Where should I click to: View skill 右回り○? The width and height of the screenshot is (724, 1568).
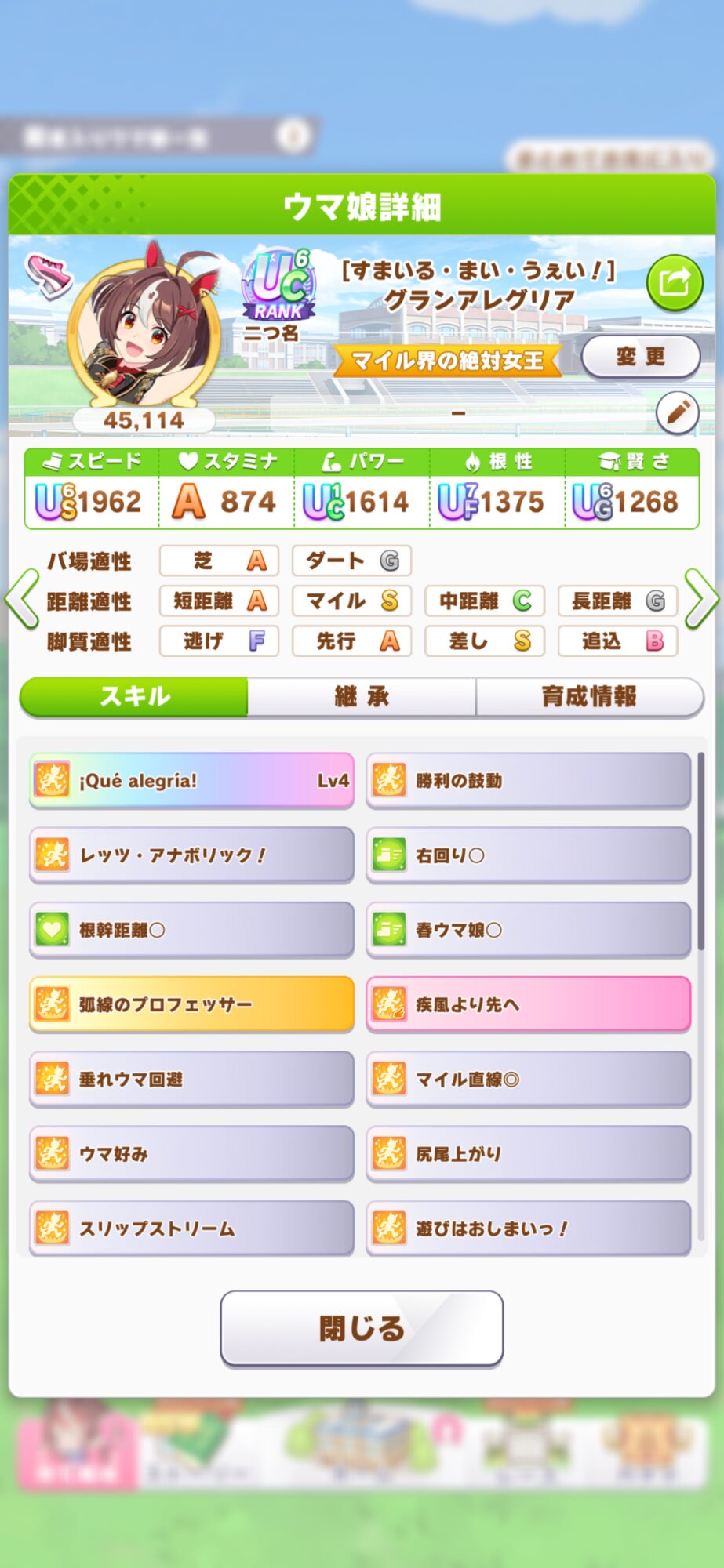pyautogui.click(x=528, y=855)
